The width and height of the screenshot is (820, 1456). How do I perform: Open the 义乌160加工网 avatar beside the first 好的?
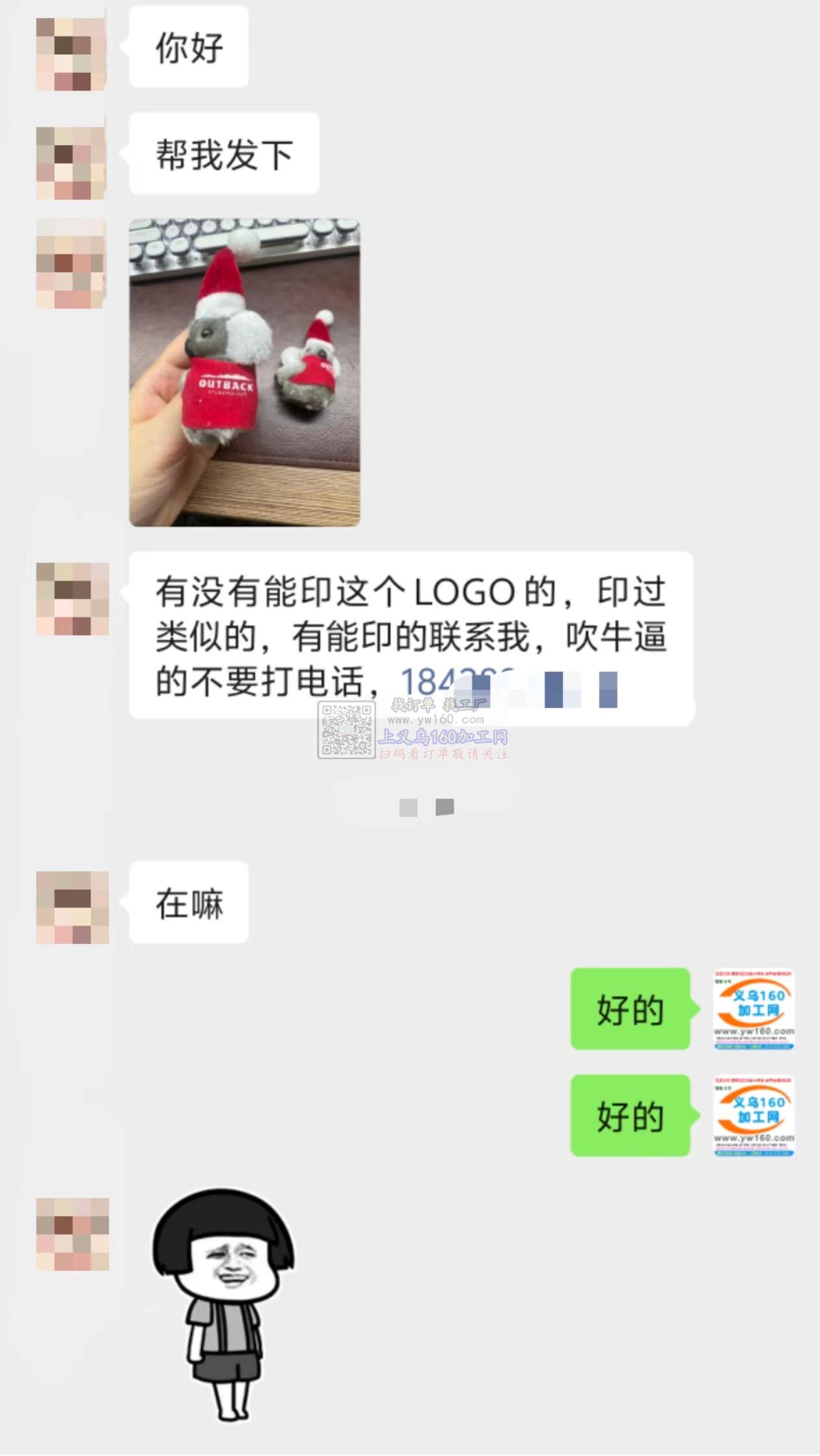tap(754, 1009)
